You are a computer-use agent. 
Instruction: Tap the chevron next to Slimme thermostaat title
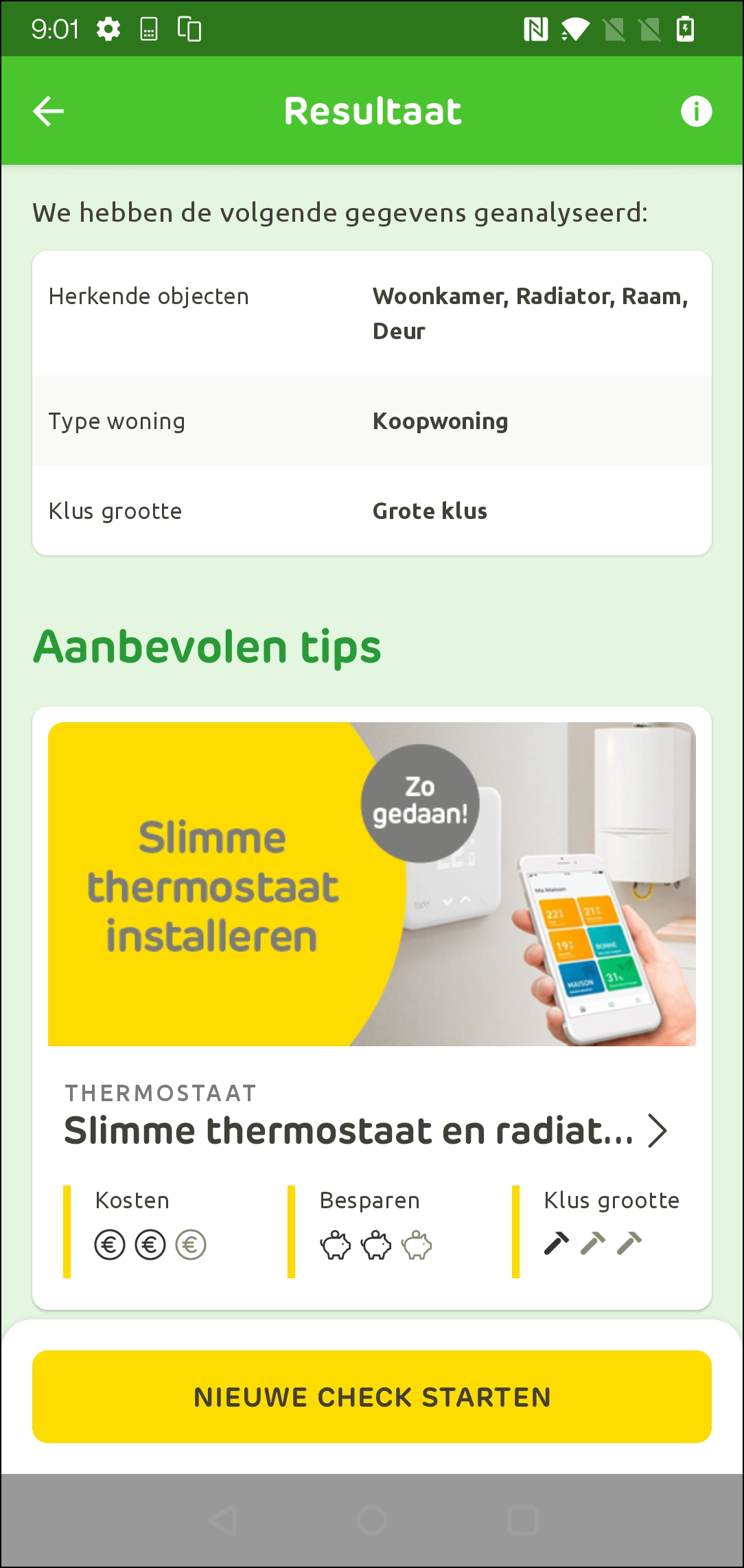(x=657, y=1131)
